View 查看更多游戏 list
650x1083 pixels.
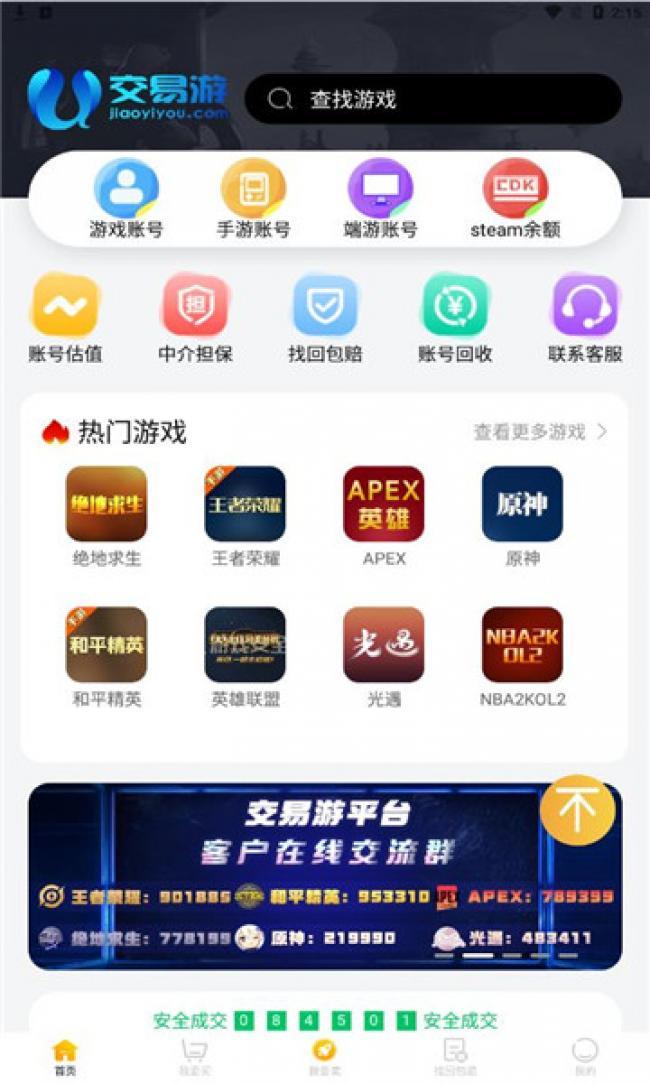[540, 432]
